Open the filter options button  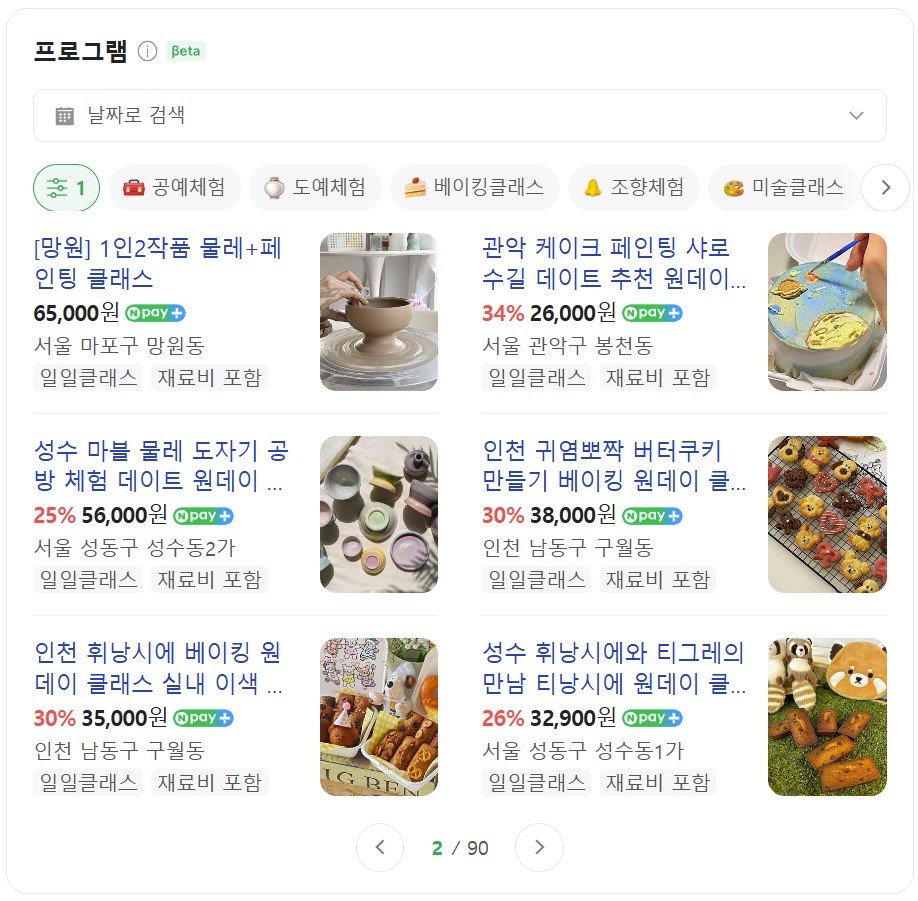coord(66,188)
